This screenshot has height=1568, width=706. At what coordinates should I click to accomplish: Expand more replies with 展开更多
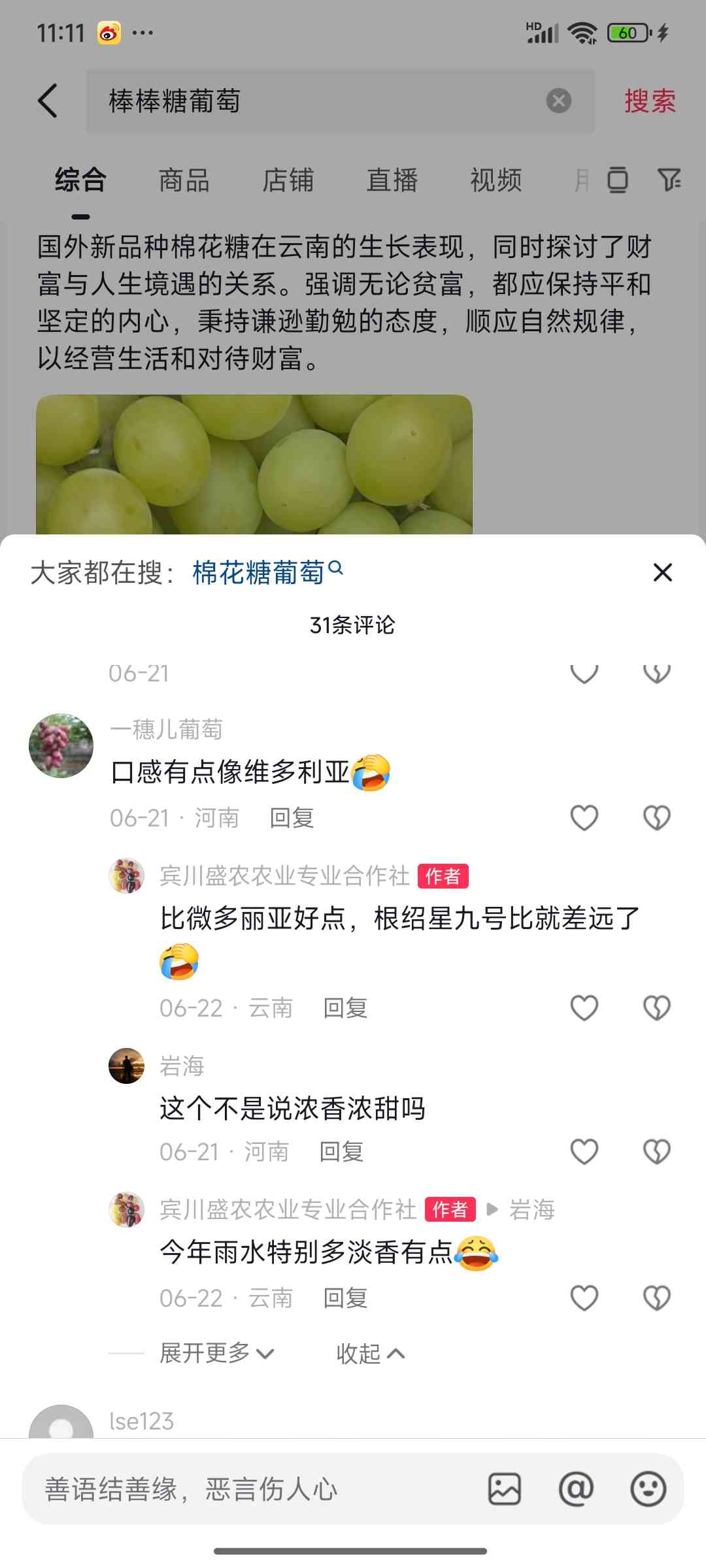(216, 1353)
